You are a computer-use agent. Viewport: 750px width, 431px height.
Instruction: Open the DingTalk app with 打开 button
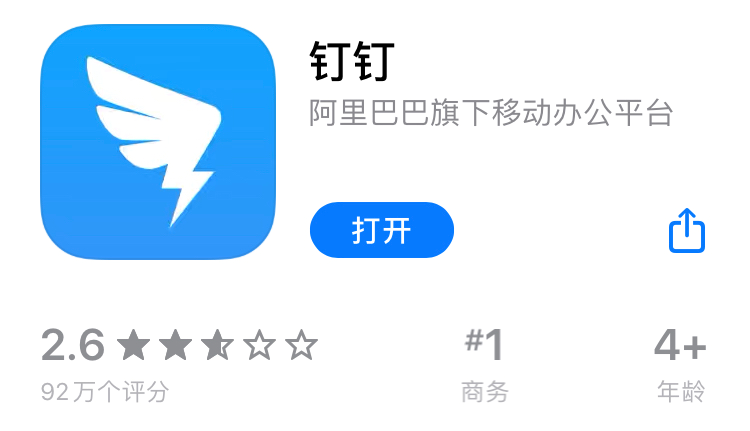[x=381, y=230]
